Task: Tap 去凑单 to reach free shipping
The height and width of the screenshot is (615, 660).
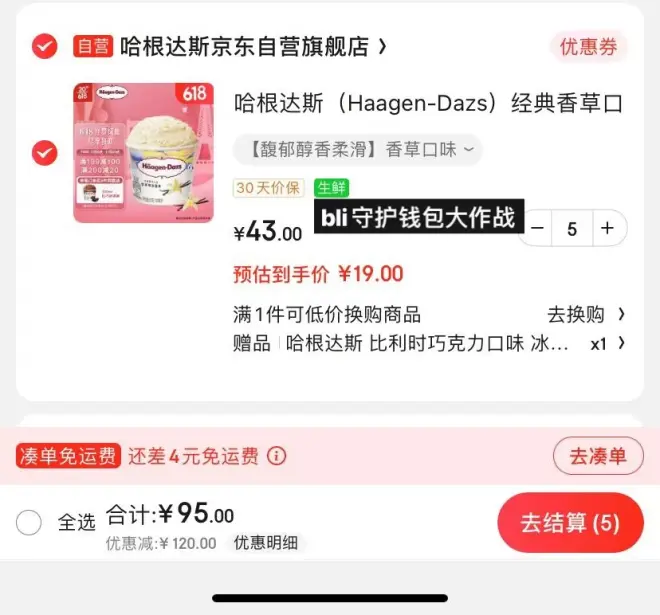Action: coord(598,456)
